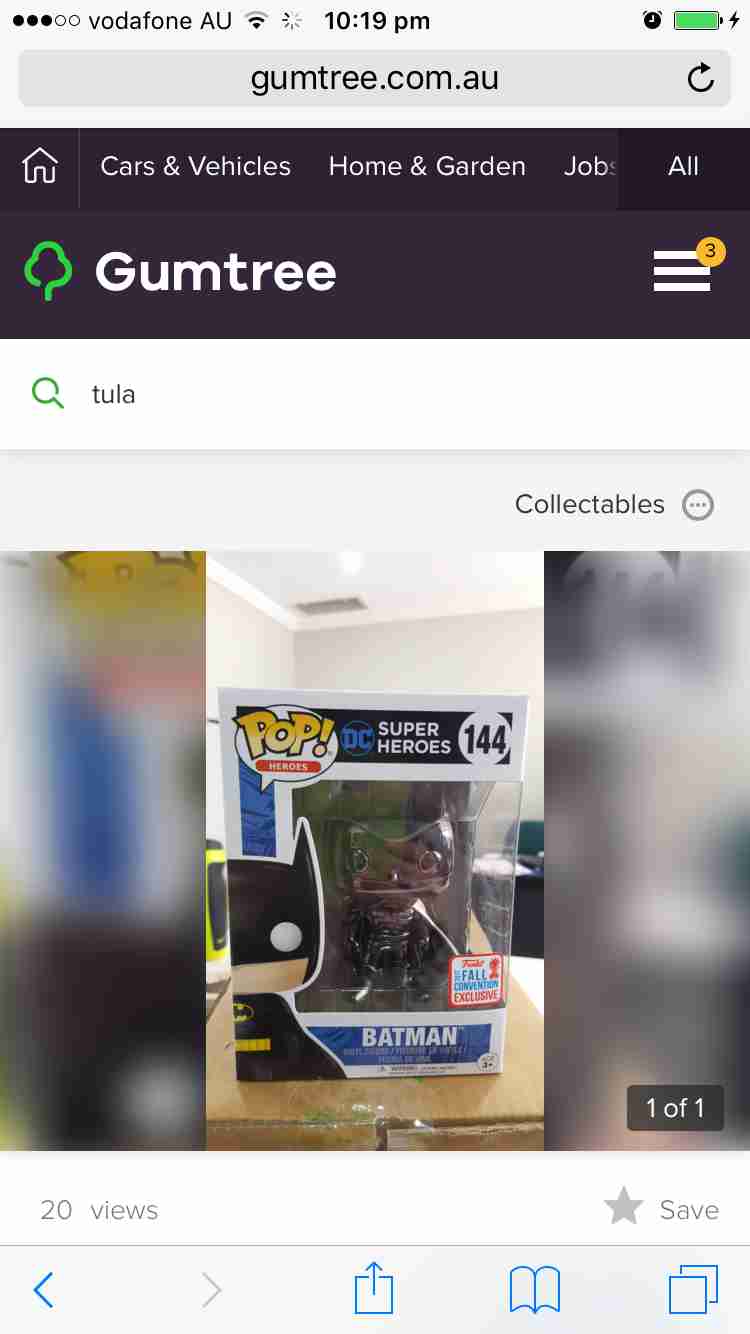750x1334 pixels.
Task: Open Collectables category options
Action: pyautogui.click(x=698, y=505)
